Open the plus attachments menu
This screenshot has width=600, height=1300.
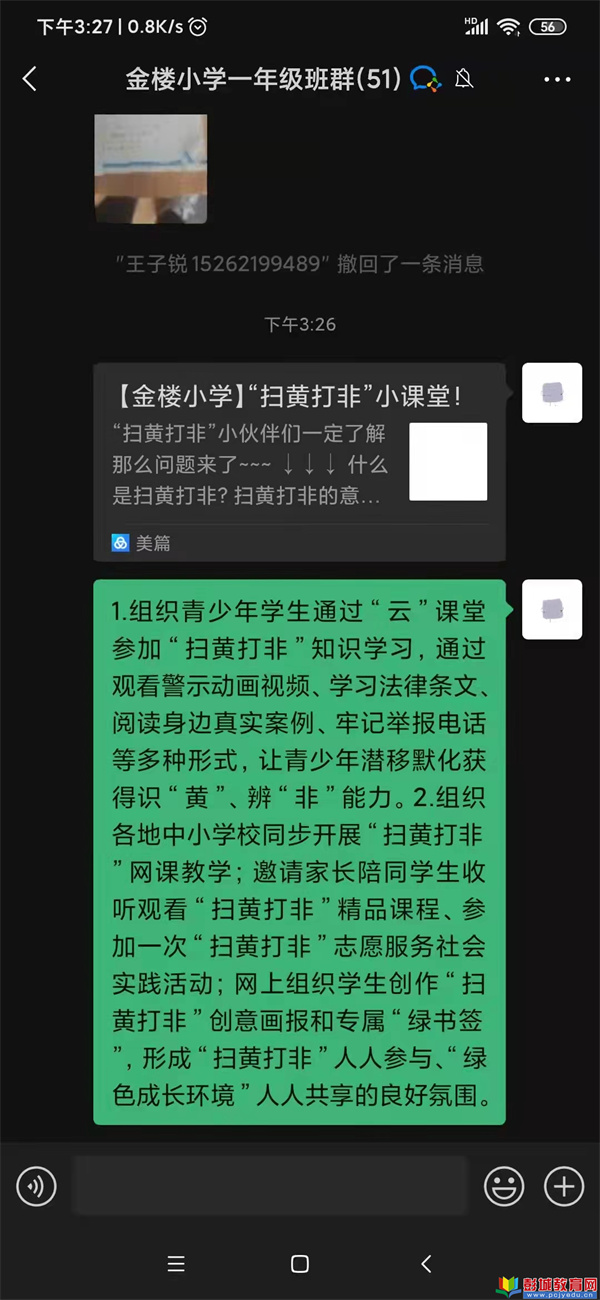pyautogui.click(x=564, y=1187)
